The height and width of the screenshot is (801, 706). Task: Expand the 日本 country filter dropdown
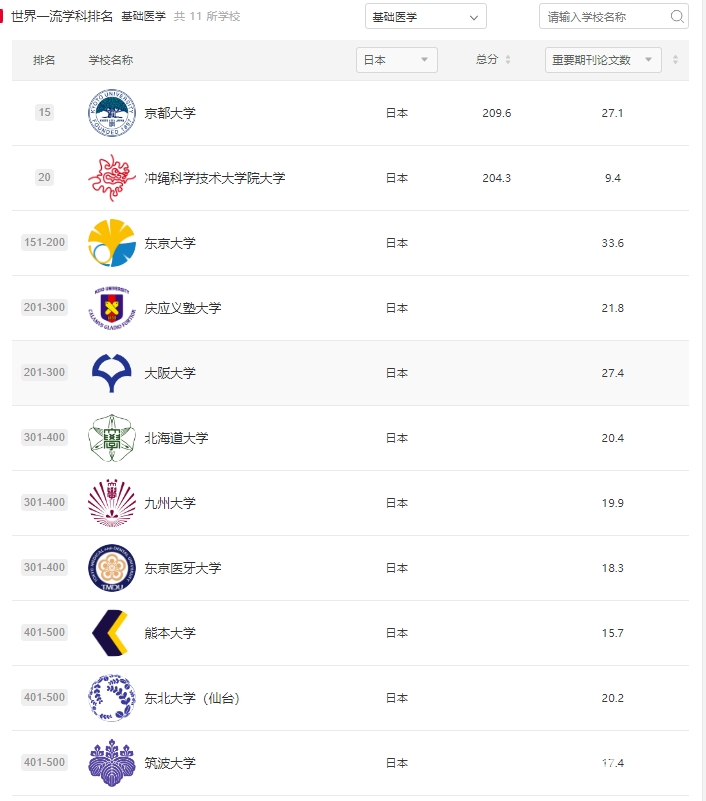click(x=396, y=60)
